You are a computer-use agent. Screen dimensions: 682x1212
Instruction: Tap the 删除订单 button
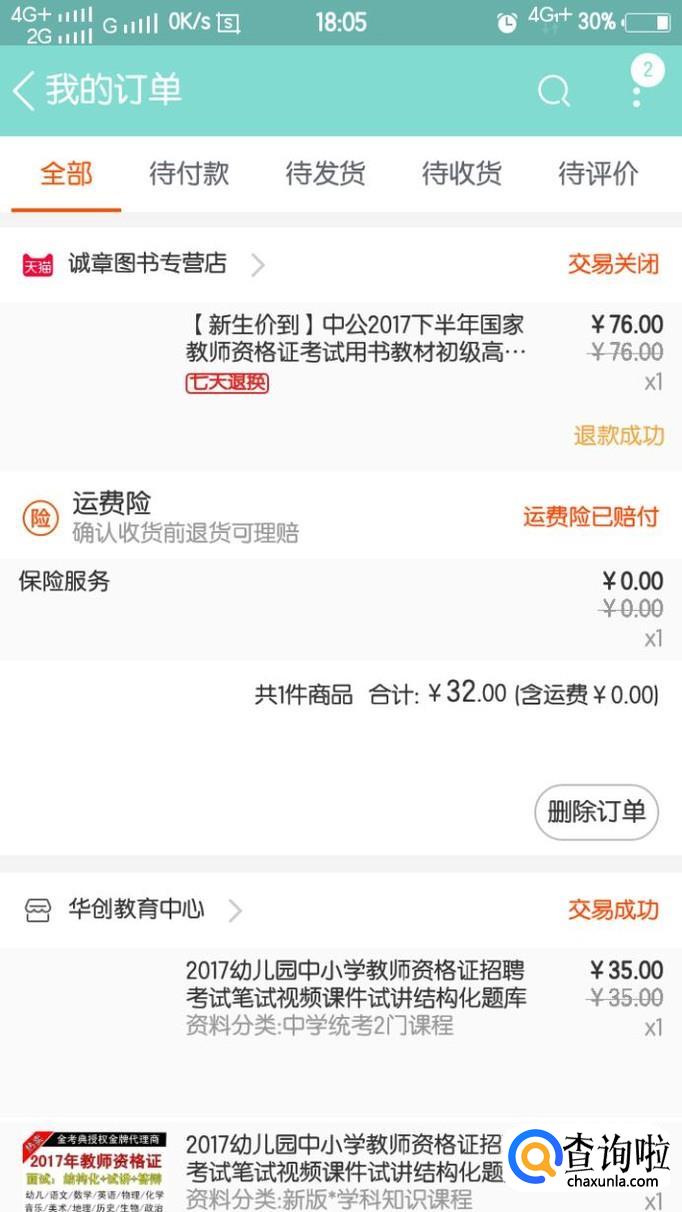pyautogui.click(x=596, y=811)
